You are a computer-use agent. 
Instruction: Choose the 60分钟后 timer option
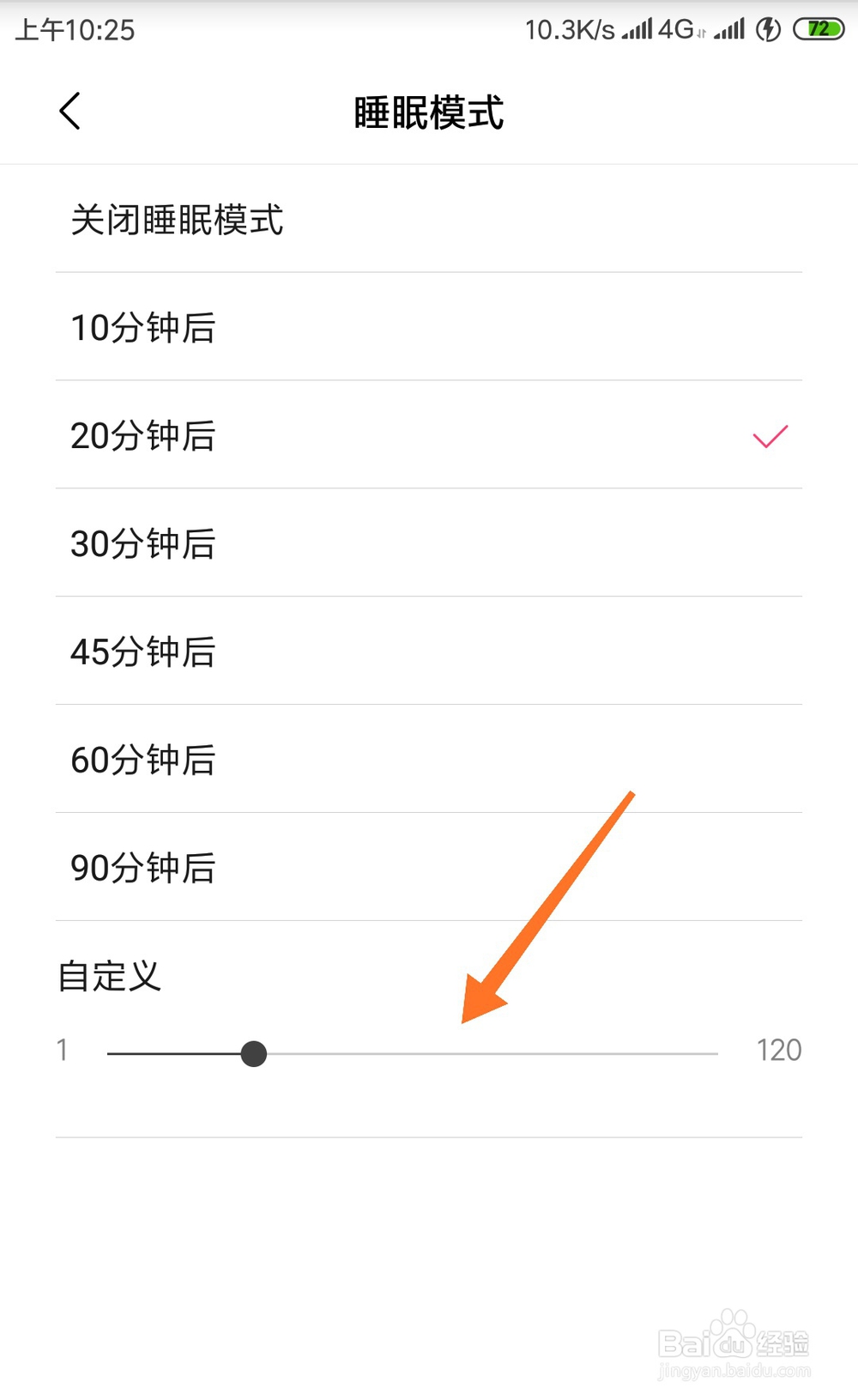click(143, 761)
